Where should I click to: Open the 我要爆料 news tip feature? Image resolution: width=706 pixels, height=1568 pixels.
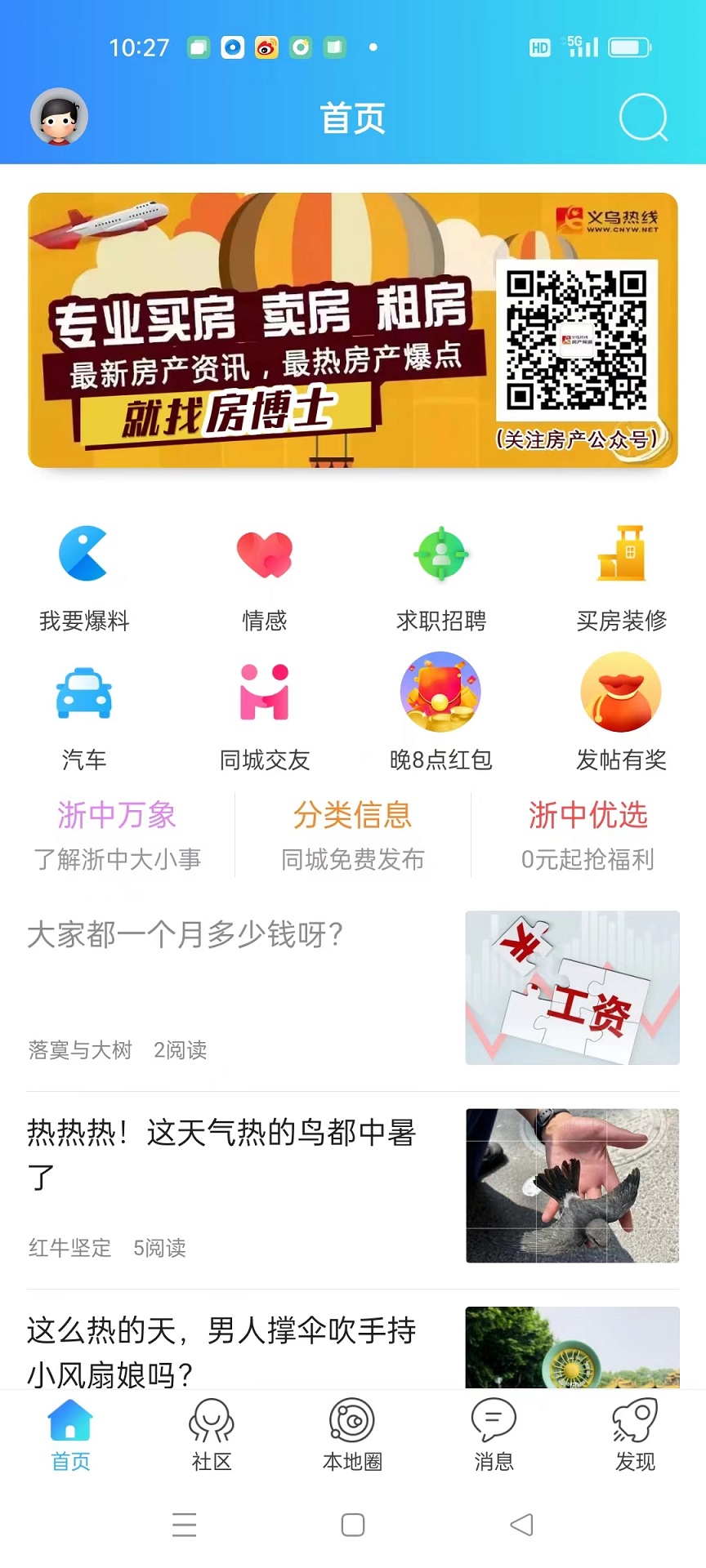pos(84,572)
